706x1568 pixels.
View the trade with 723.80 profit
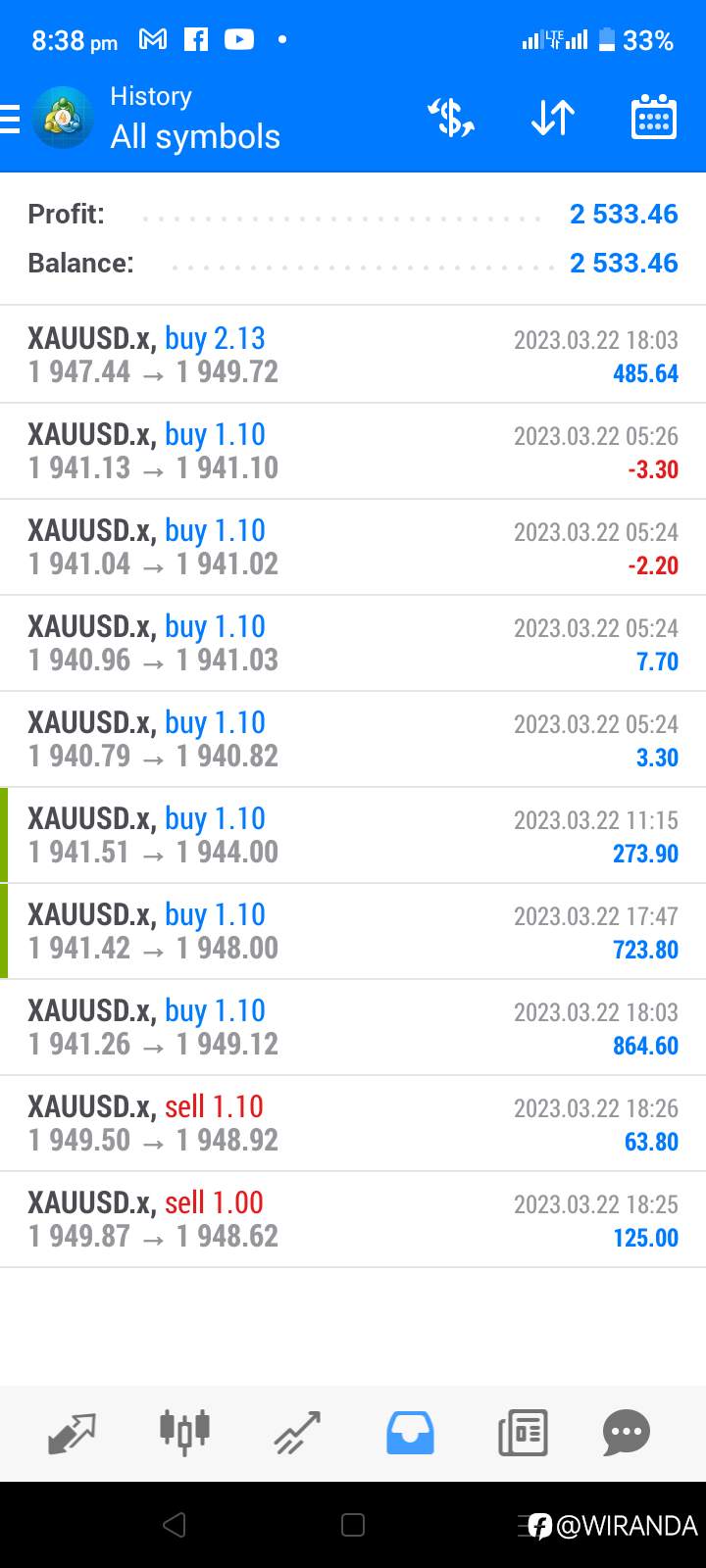click(353, 931)
